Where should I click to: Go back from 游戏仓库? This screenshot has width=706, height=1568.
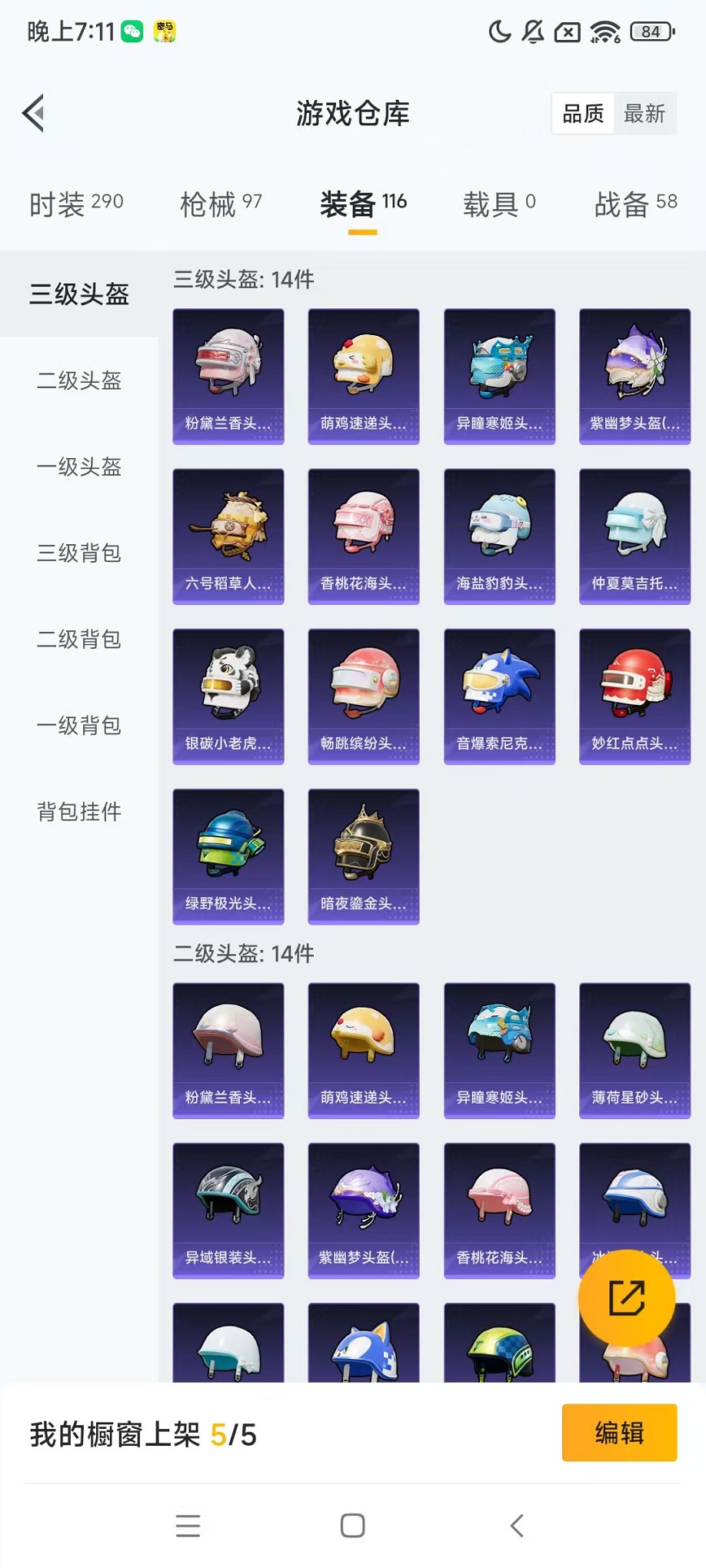[34, 114]
